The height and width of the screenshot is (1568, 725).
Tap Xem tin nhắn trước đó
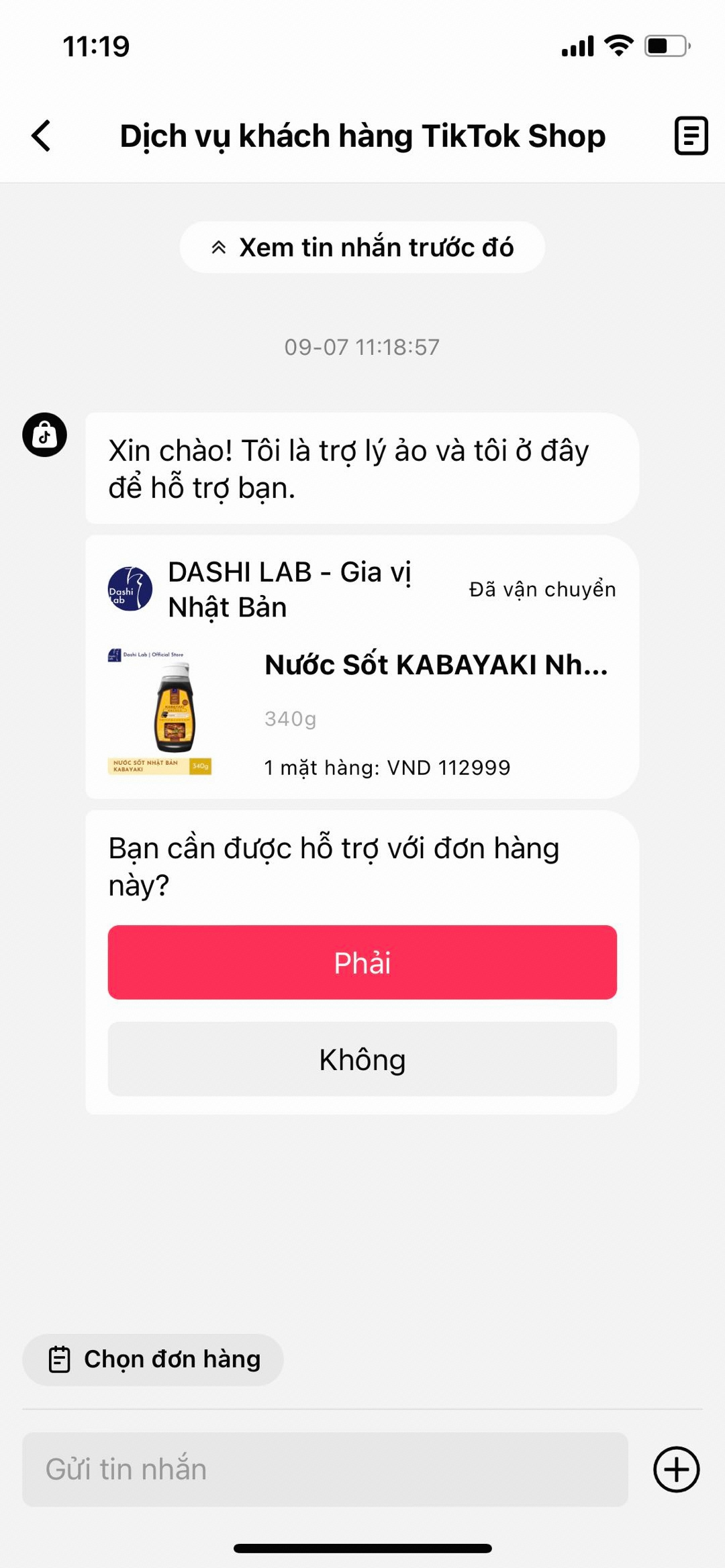coord(362,247)
